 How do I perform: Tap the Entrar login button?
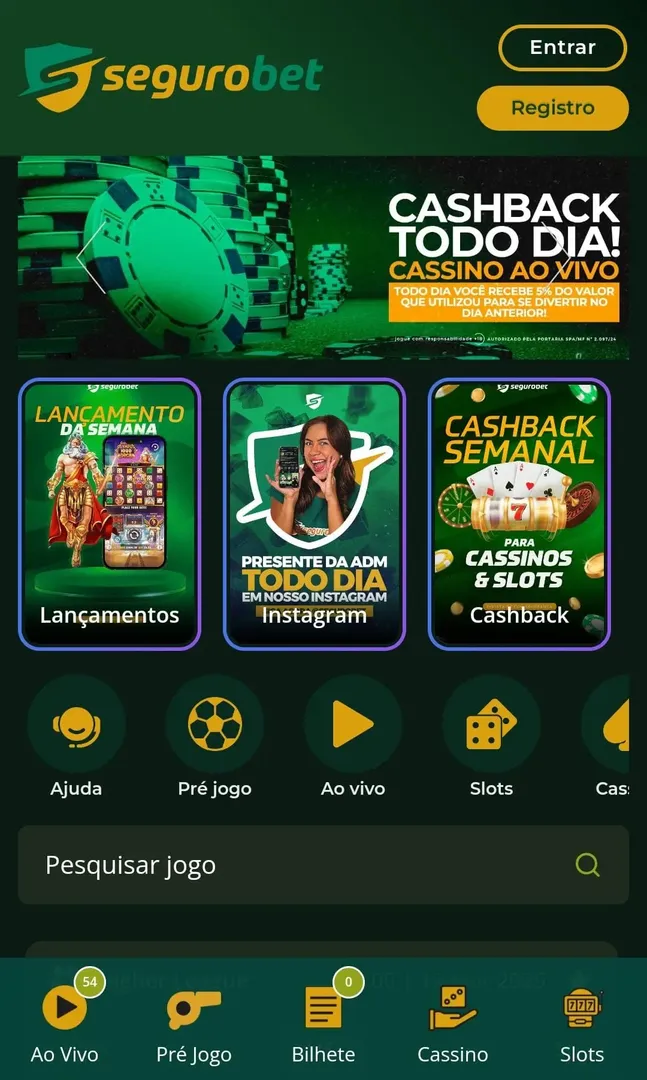point(562,48)
